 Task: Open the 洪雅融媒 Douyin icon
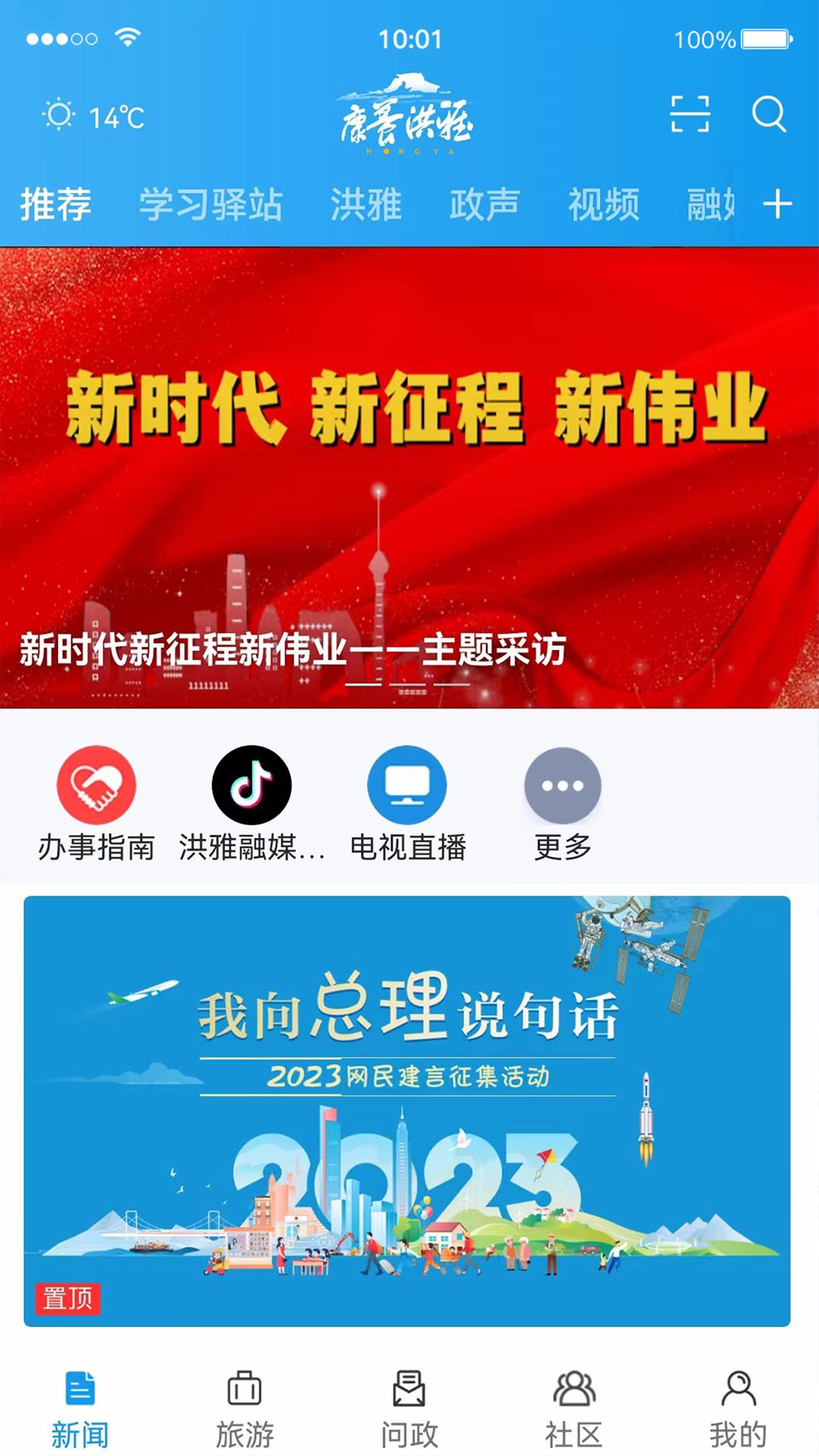253,787
